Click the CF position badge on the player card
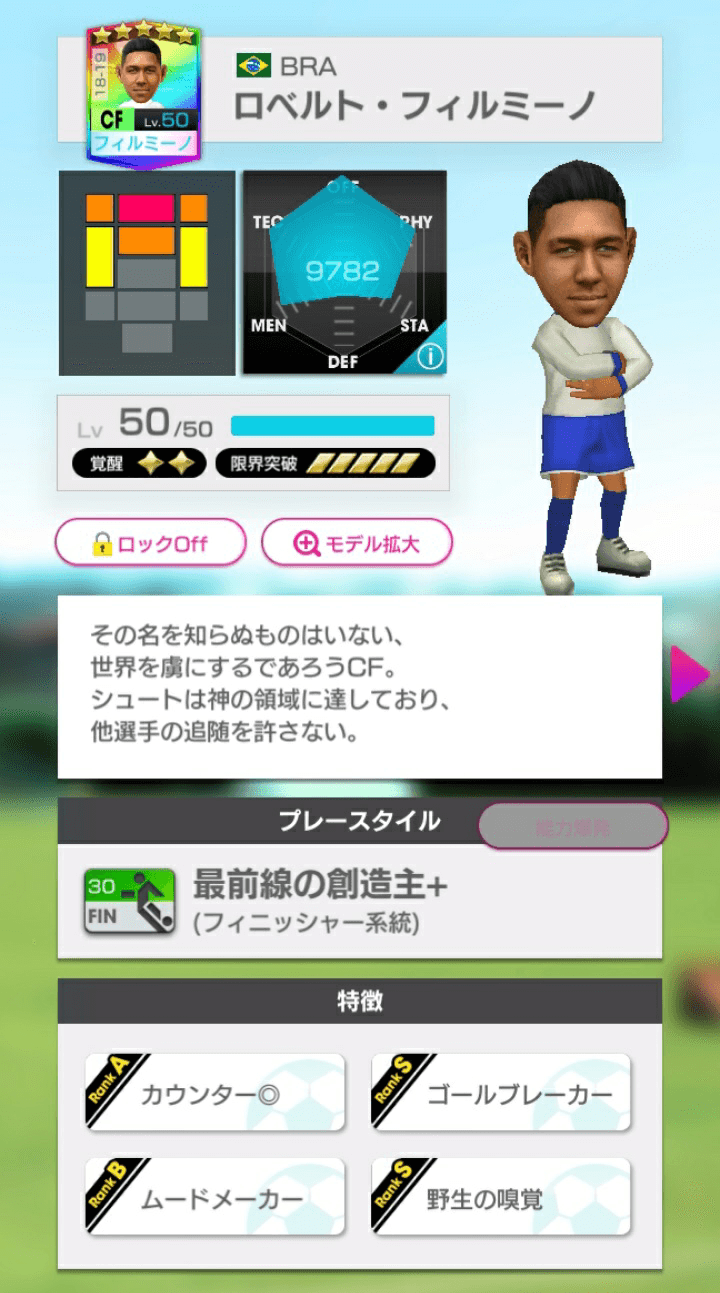This screenshot has height=1293, width=720. 111,120
